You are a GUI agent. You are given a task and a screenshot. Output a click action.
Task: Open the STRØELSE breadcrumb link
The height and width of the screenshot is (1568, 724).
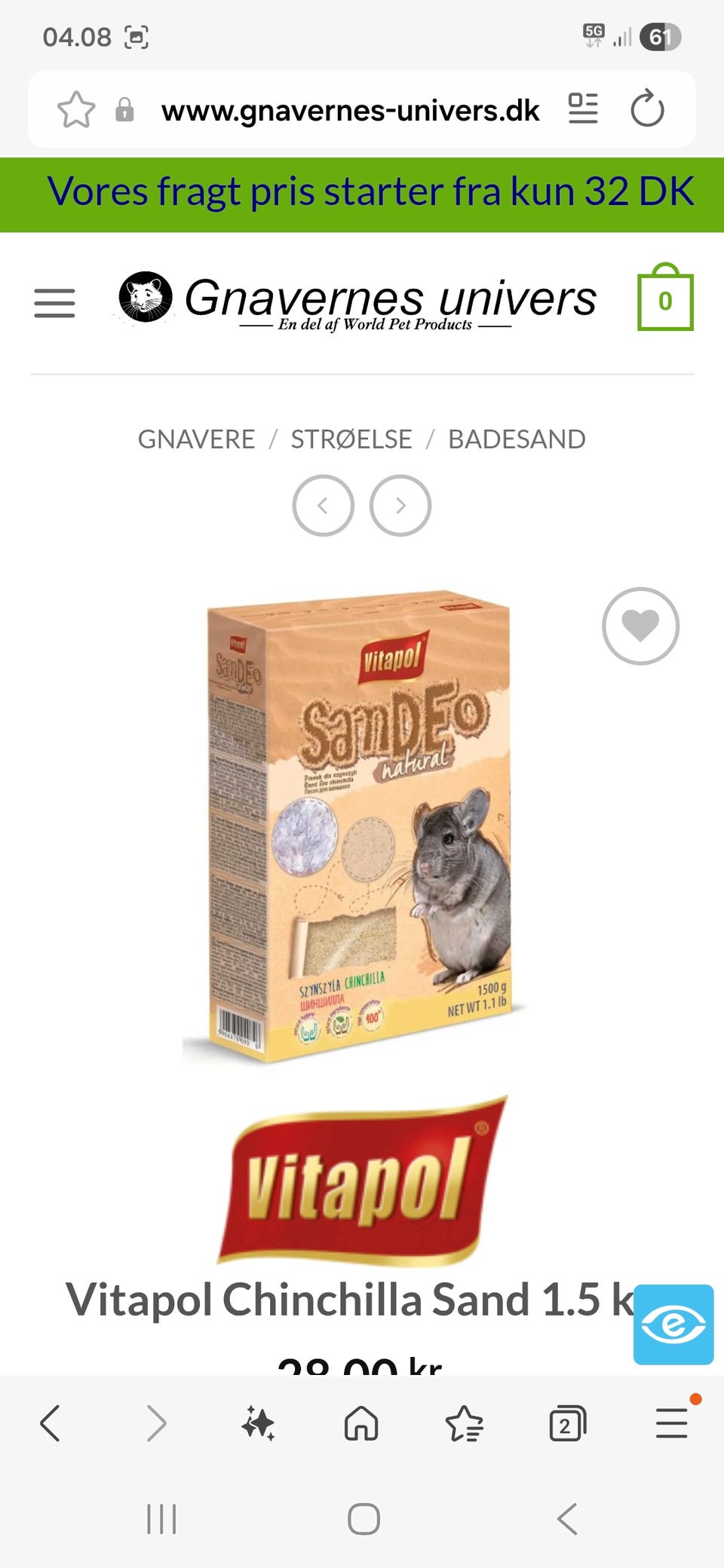pos(351,439)
